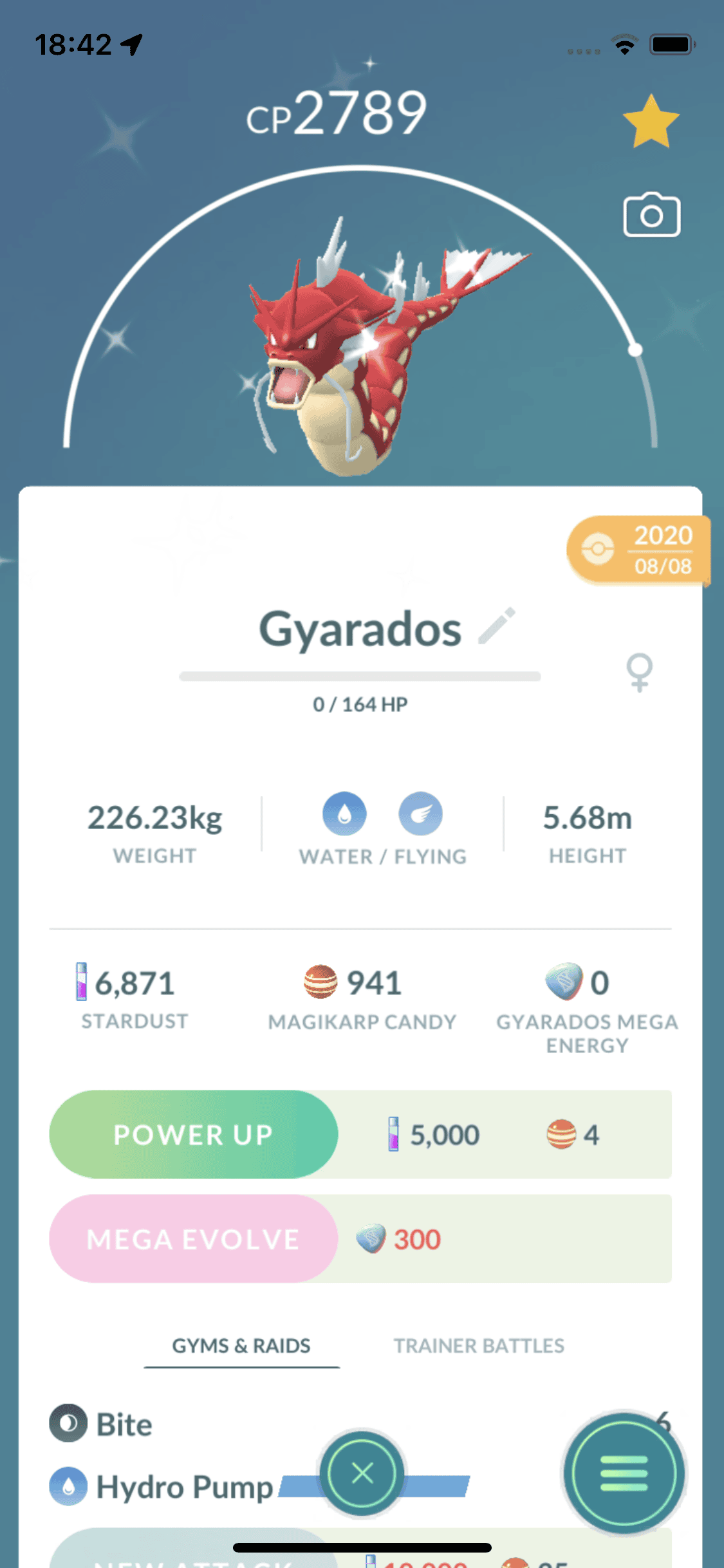Select the Gyms & Raids tab
This screenshot has height=1568, width=724.
(x=241, y=1345)
